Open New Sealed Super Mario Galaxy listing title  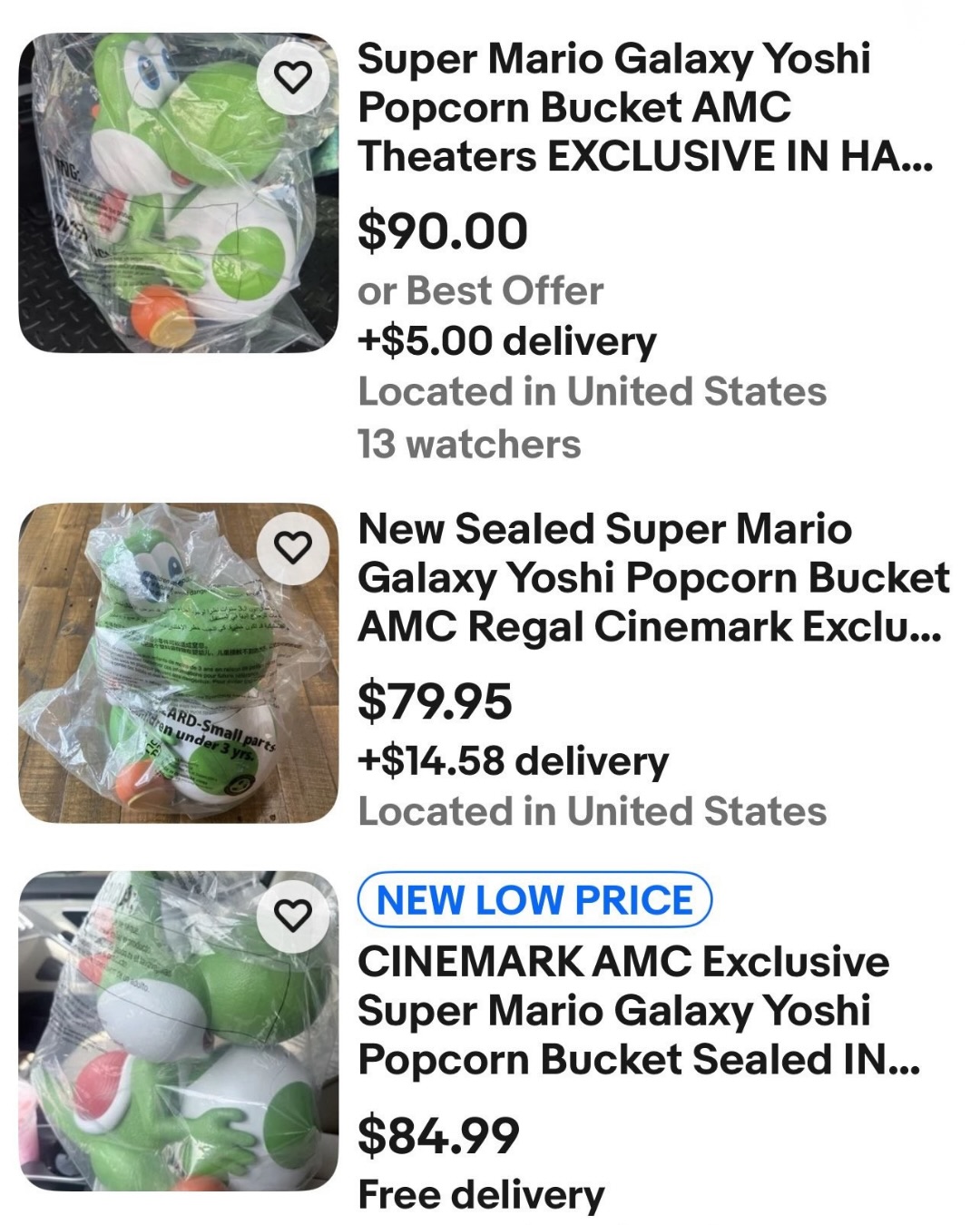tap(652, 577)
